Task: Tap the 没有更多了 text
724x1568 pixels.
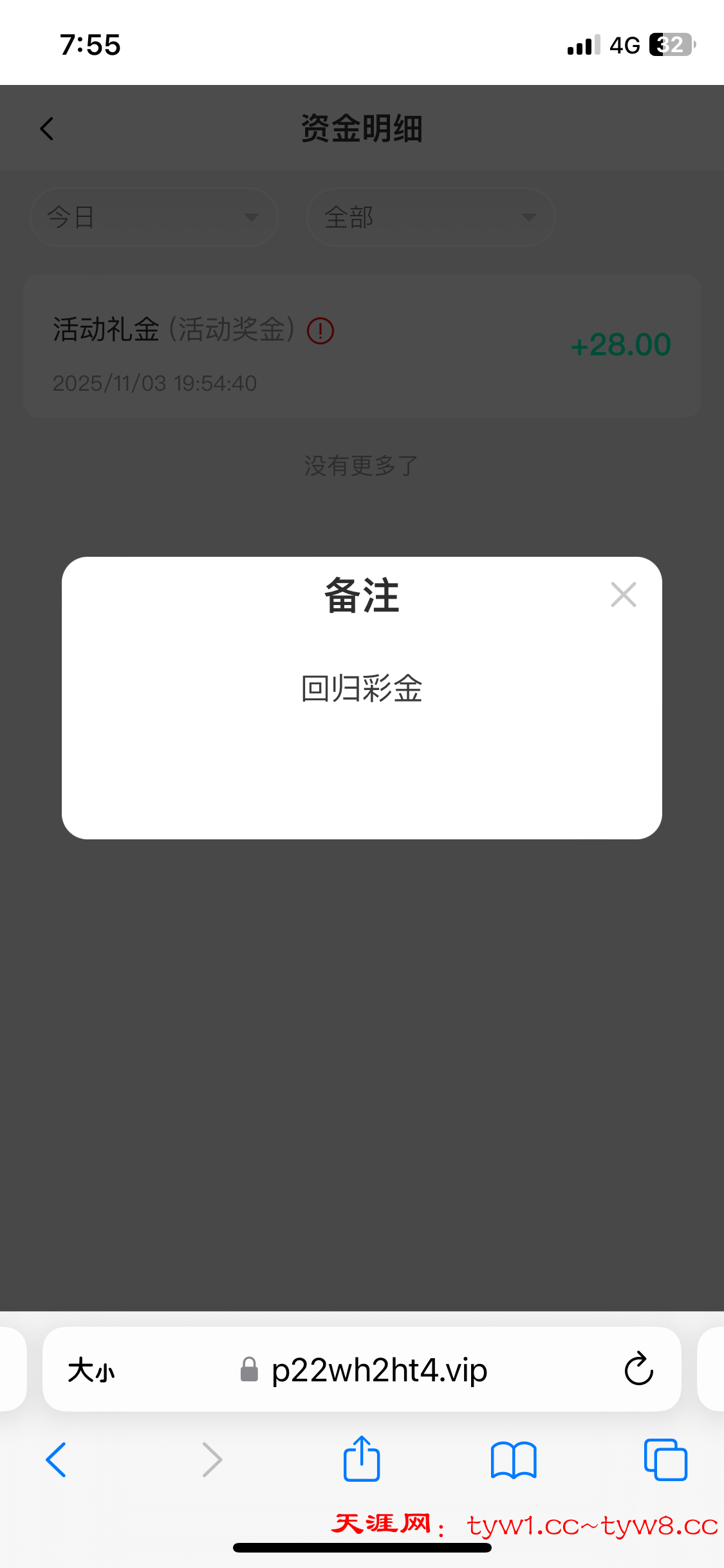Action: tap(362, 466)
